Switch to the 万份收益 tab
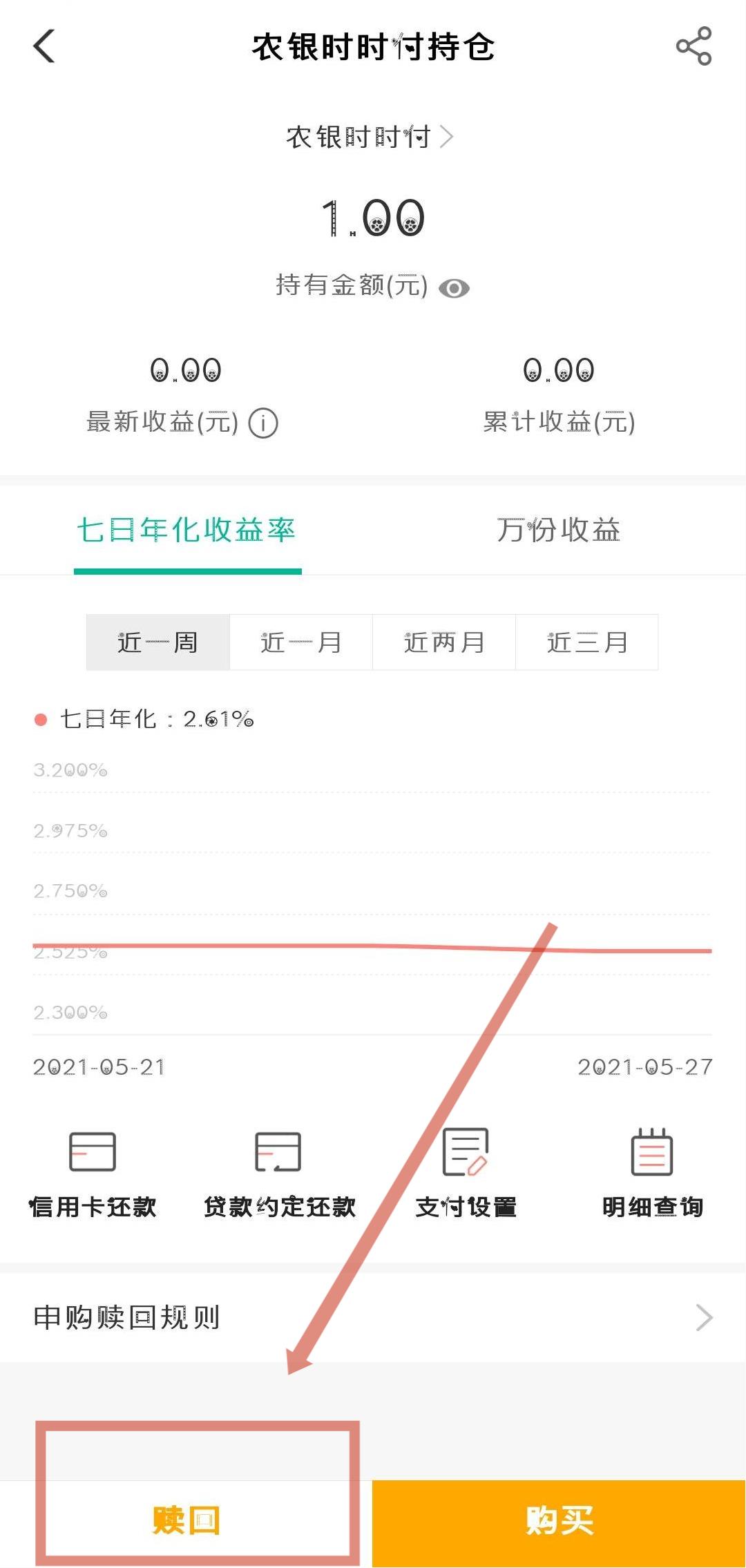746x1568 pixels. [x=559, y=532]
